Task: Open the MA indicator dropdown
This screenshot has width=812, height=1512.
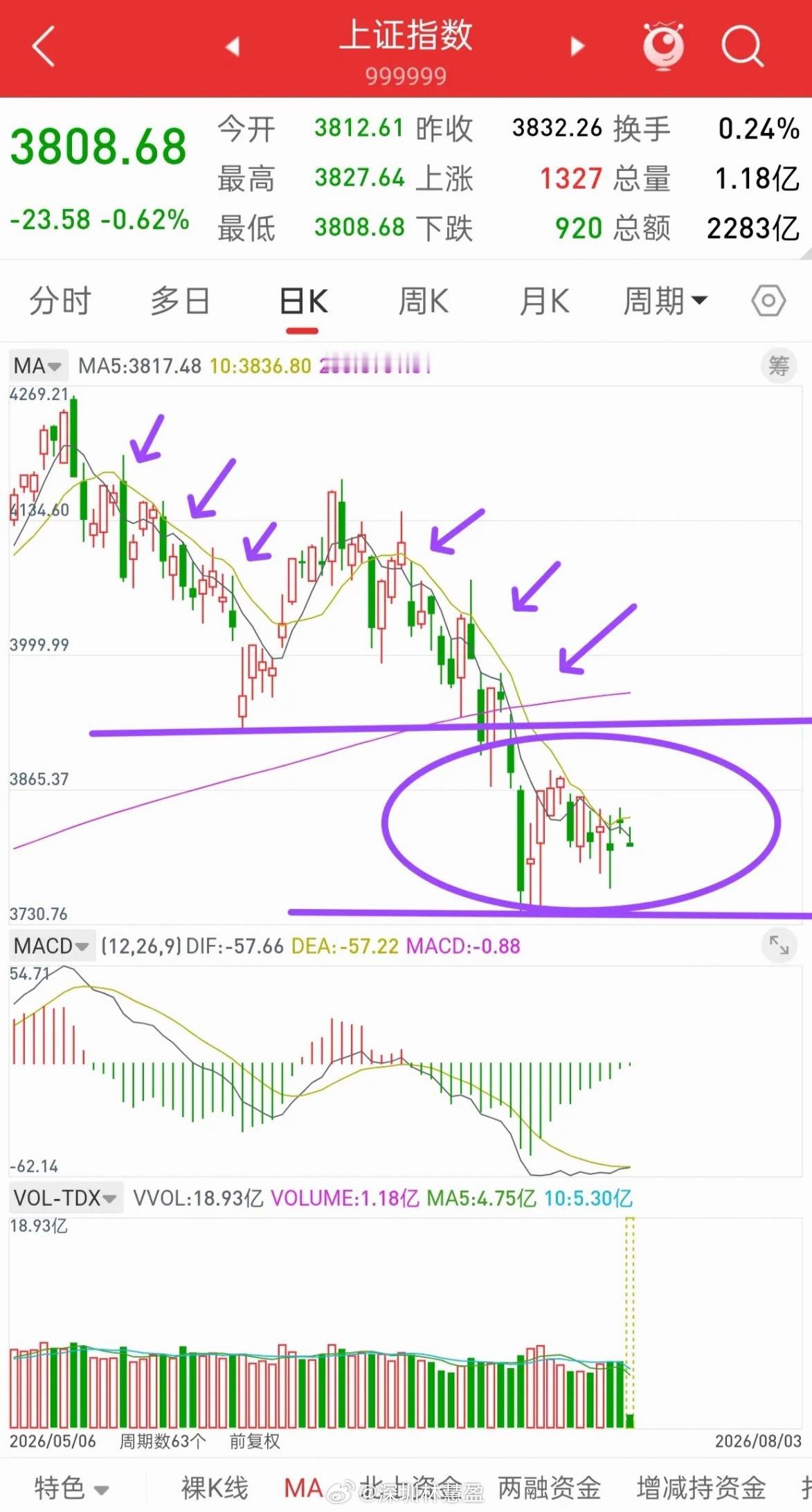Action: point(38,366)
